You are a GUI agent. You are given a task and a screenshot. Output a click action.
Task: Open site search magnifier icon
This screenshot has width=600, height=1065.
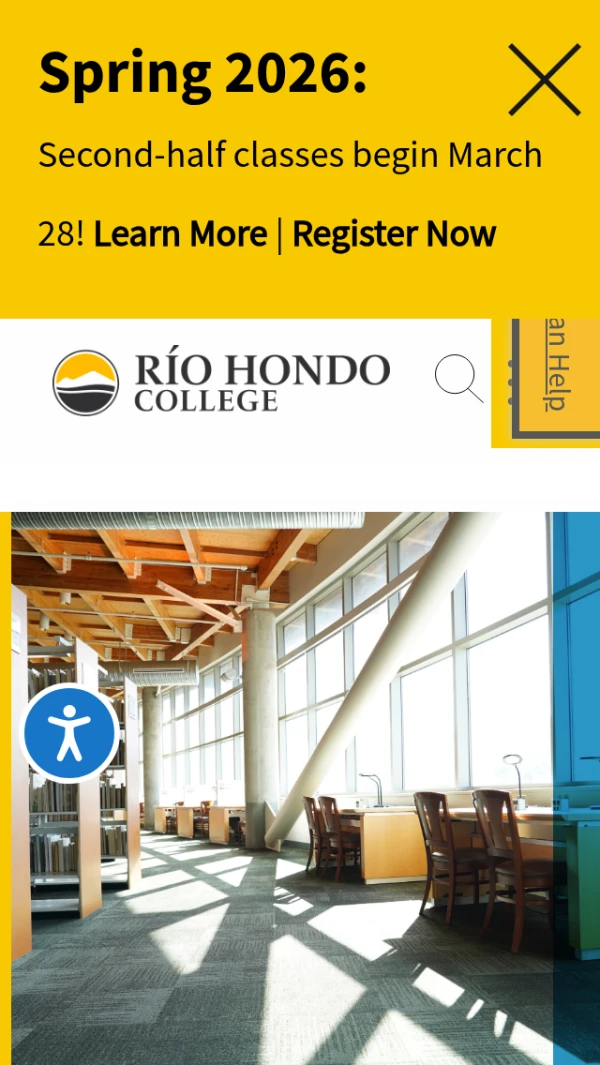point(458,380)
